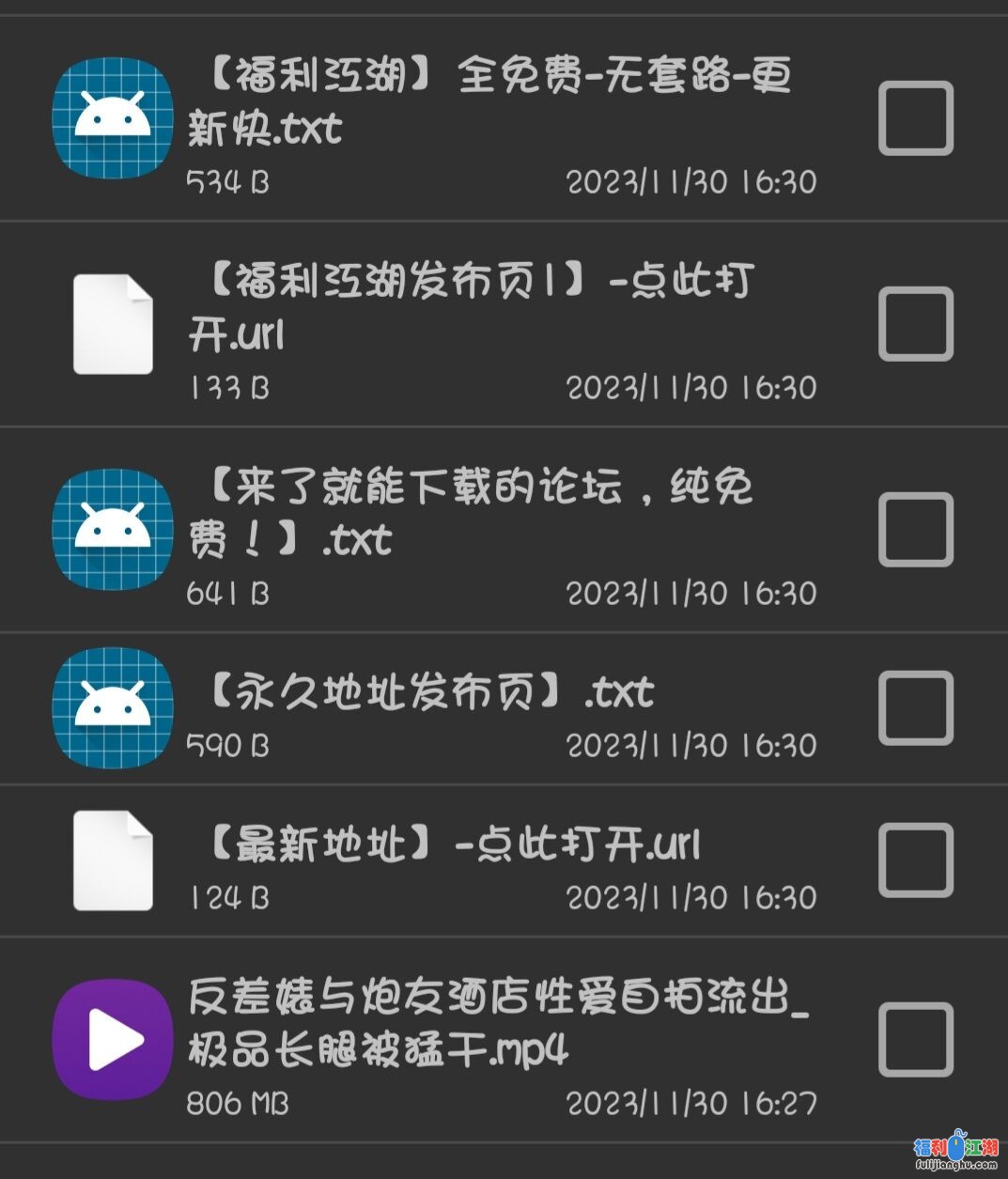Click the 福利江湖 watermark logo
1008x1179 pixels.
point(957,1147)
